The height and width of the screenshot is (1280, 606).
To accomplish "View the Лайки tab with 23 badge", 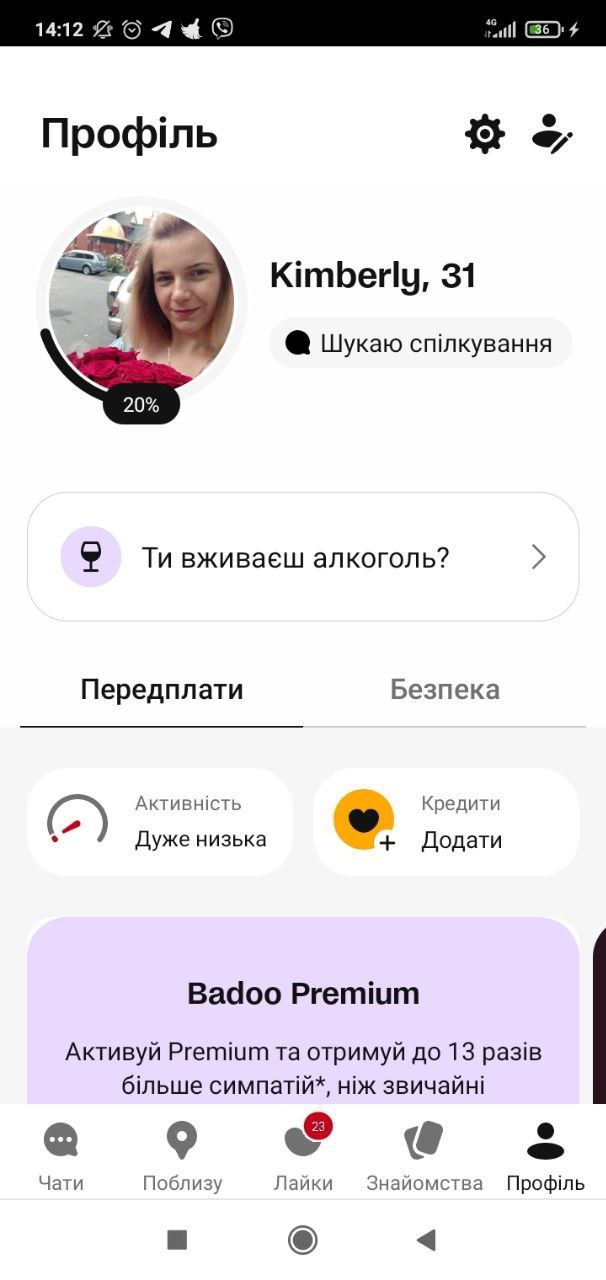I will click(x=303, y=1157).
